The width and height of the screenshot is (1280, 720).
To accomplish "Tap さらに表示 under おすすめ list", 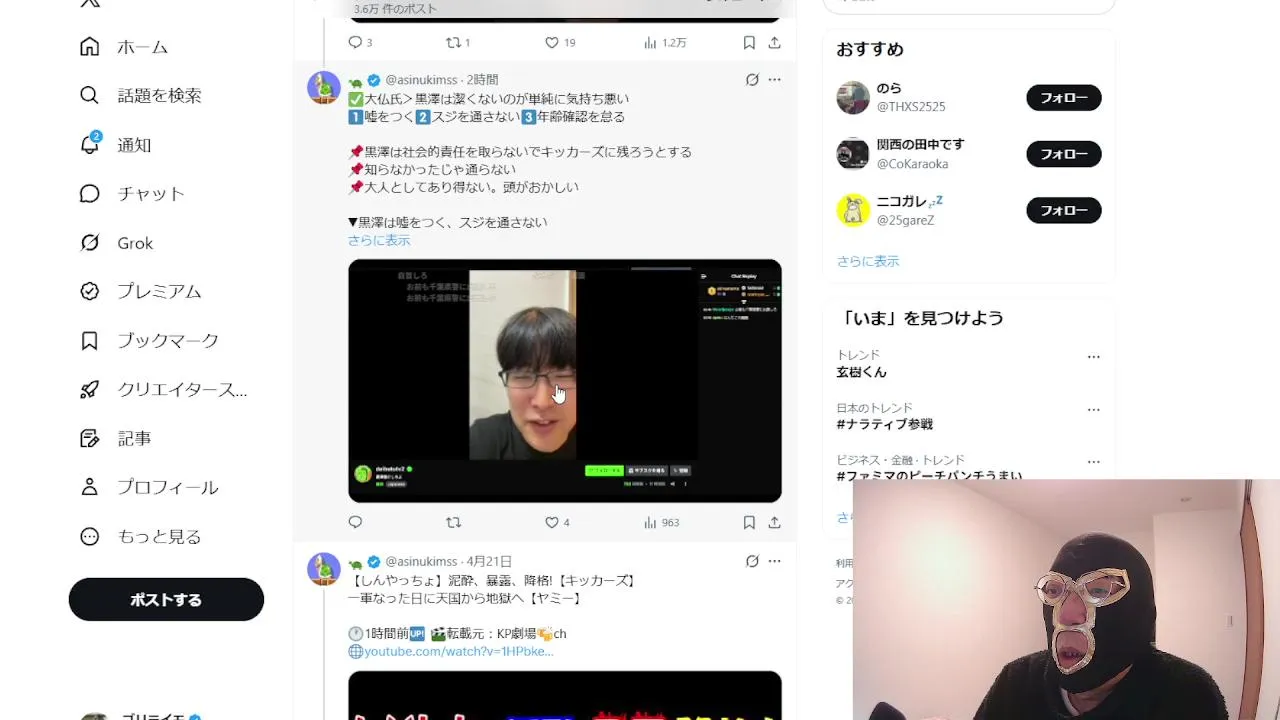I will tap(867, 261).
